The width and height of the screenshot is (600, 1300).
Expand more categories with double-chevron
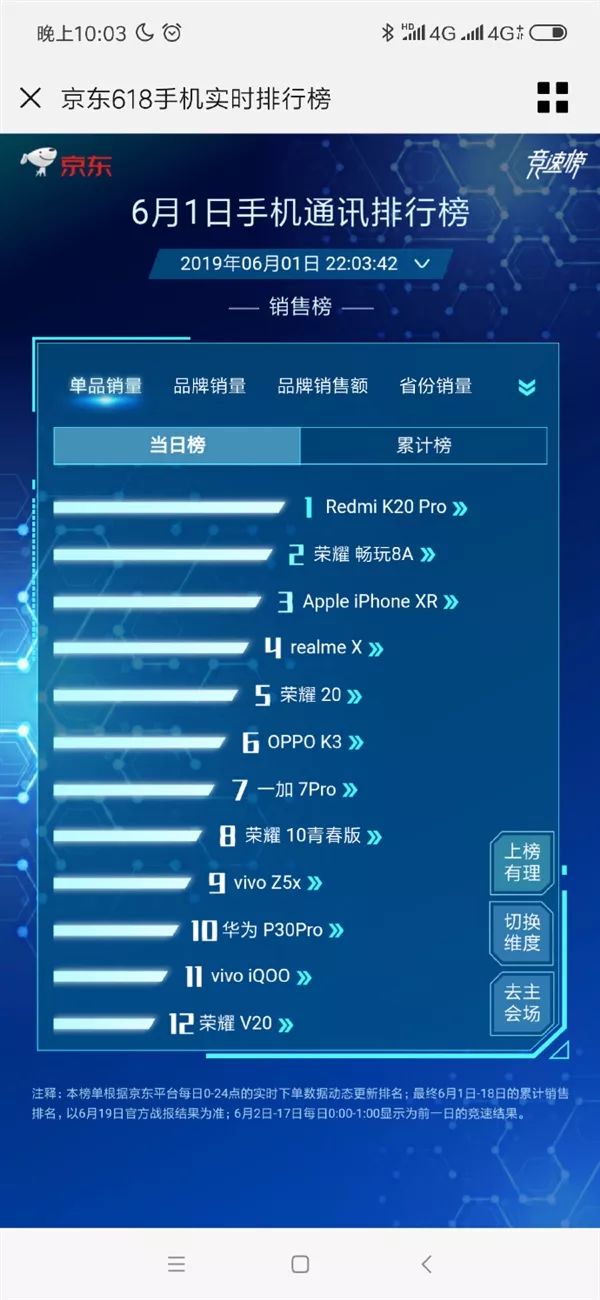[x=527, y=387]
